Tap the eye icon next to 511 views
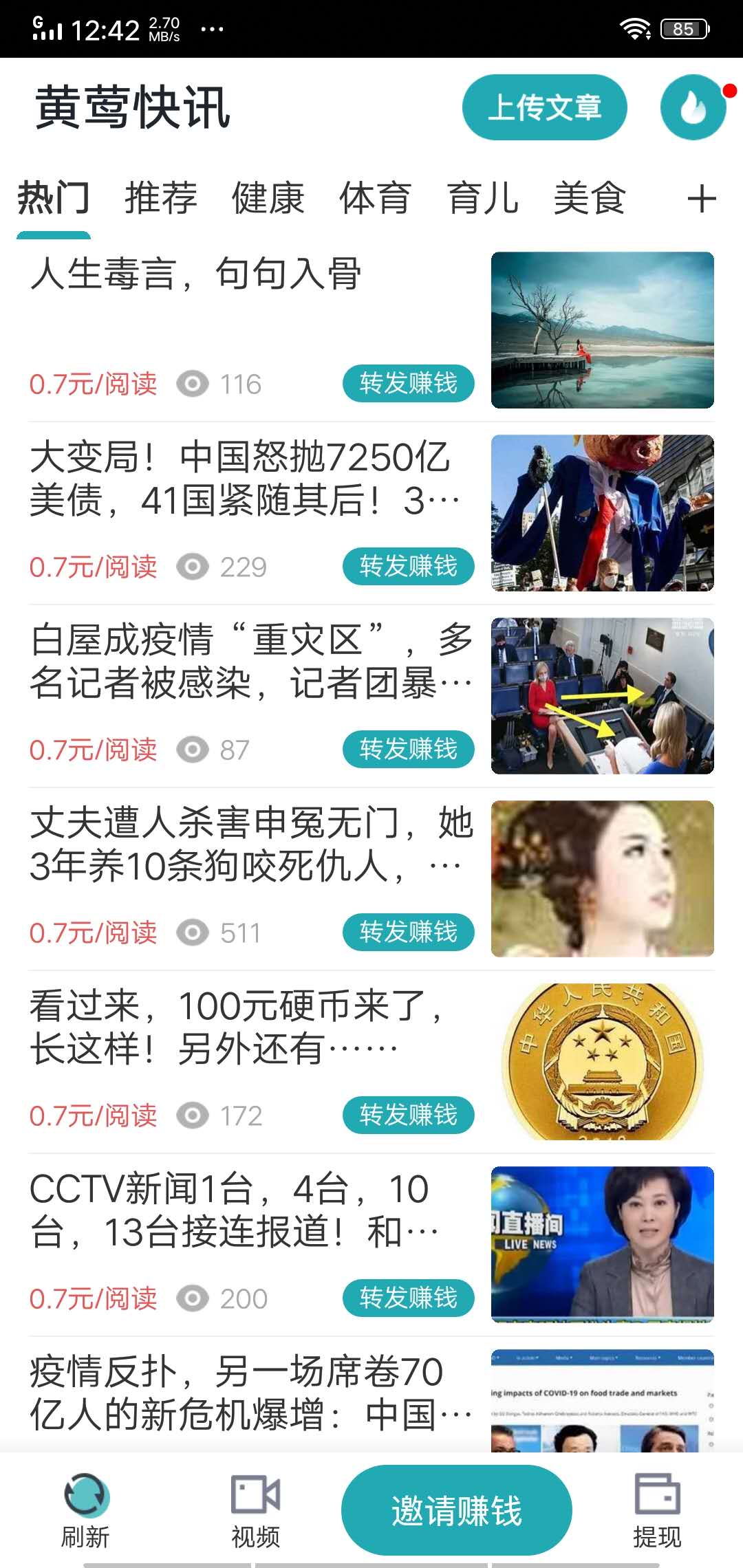Screen dimensions: 743x1568 coord(193,933)
